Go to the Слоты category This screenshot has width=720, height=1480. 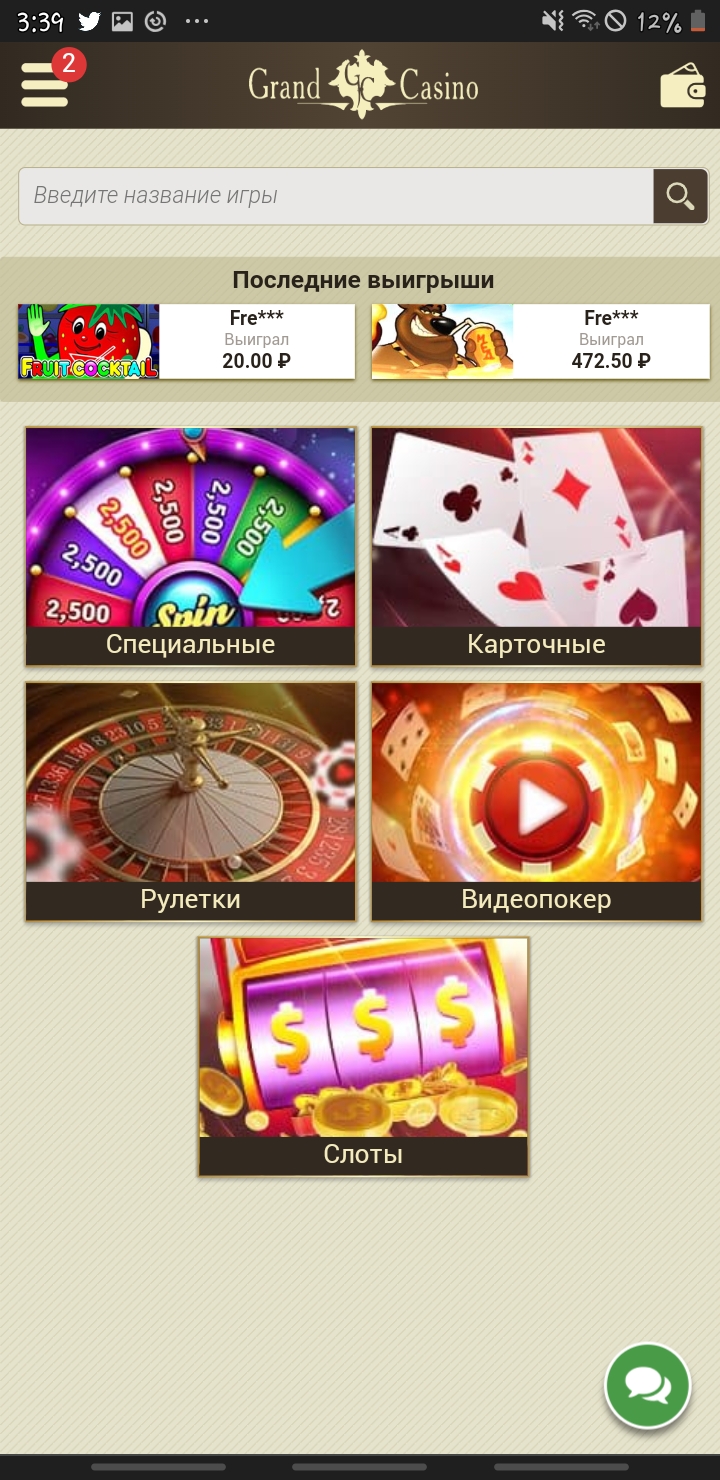[363, 1056]
